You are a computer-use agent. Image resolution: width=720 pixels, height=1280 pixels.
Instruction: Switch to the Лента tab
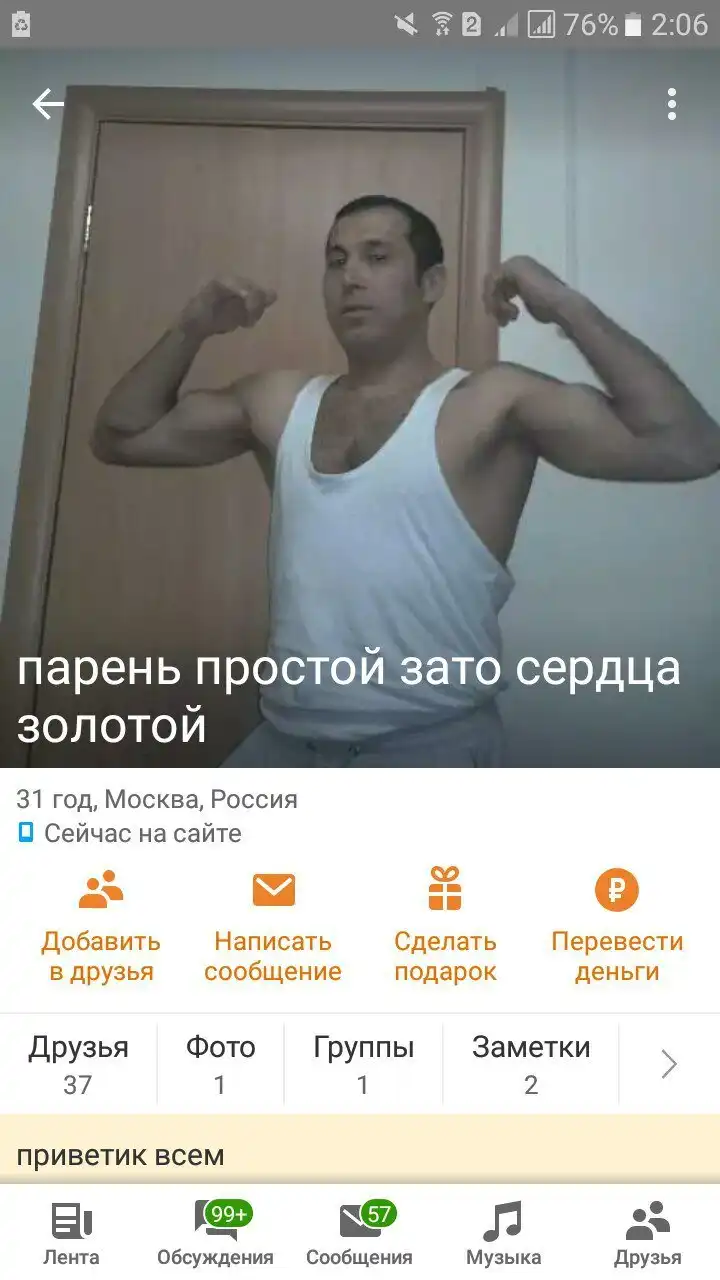[x=71, y=1234]
